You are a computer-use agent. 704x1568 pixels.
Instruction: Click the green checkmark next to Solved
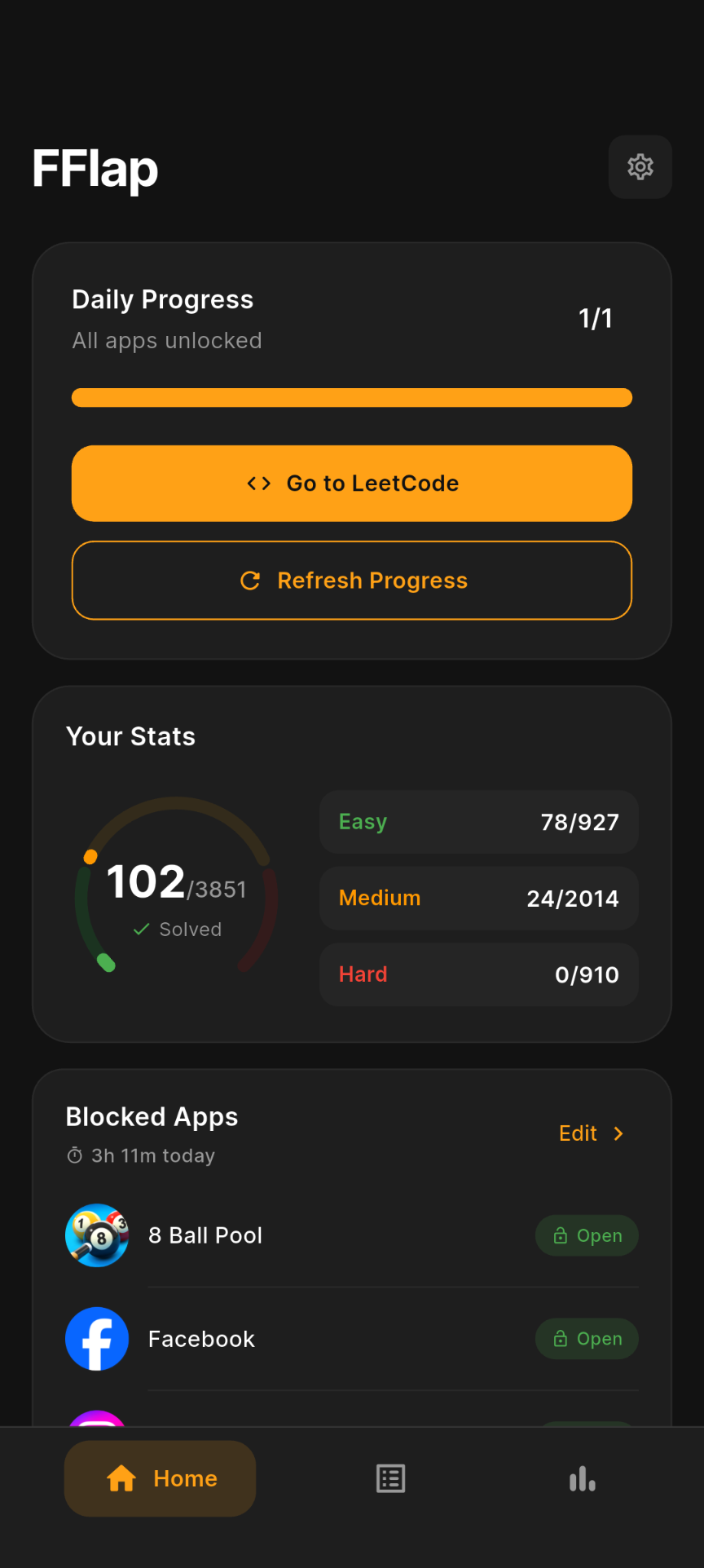(139, 929)
